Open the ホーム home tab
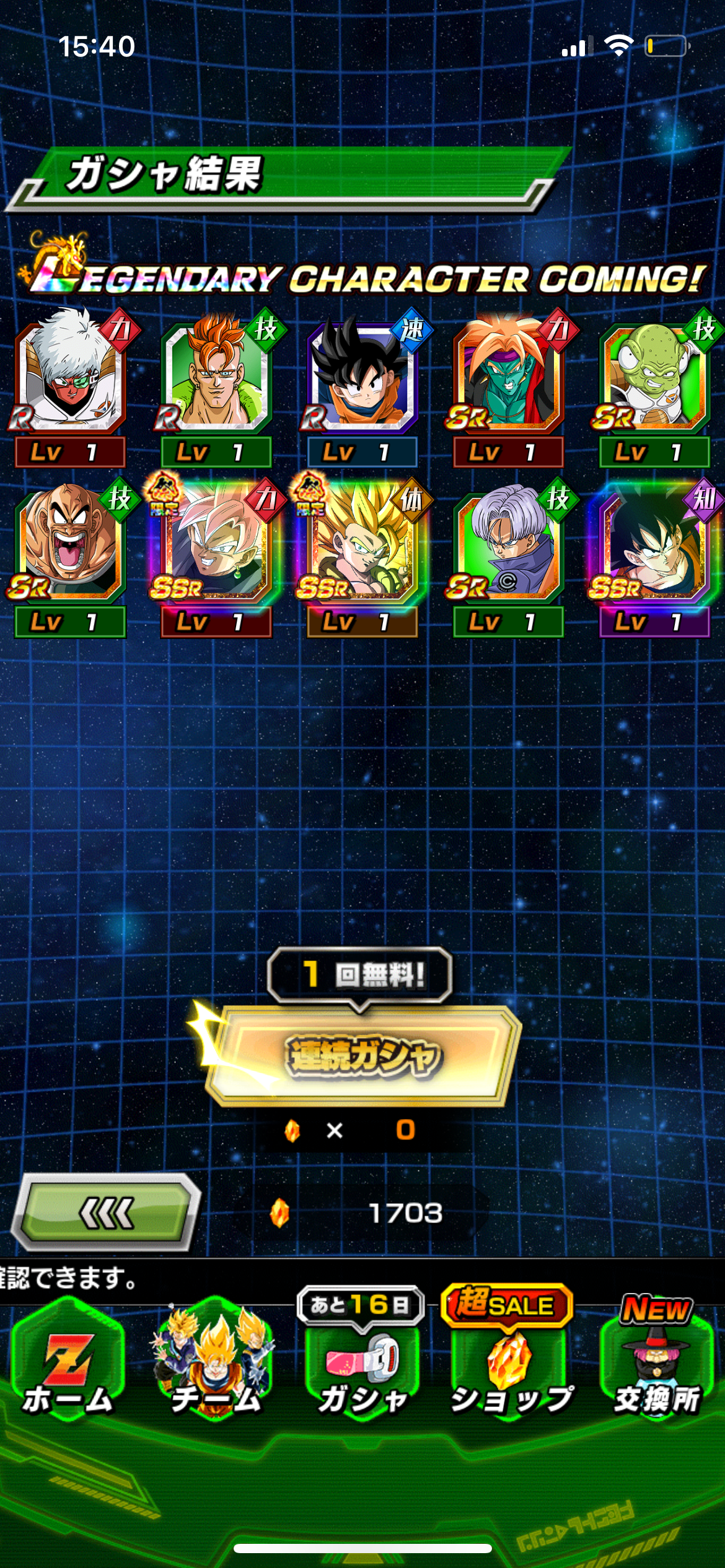Screen dimensions: 725x1568 (68, 1362)
